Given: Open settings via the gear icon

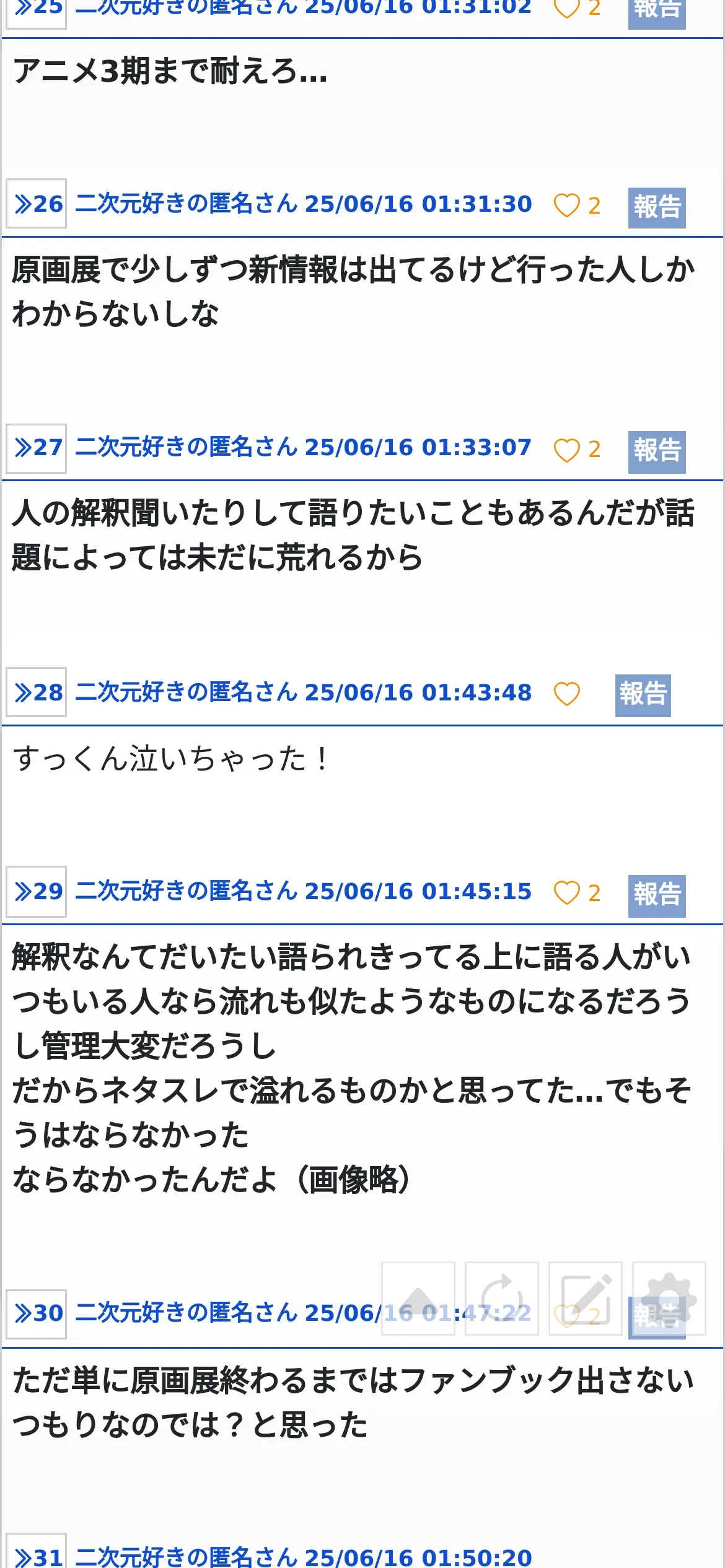Looking at the screenshot, I should pos(669,1298).
